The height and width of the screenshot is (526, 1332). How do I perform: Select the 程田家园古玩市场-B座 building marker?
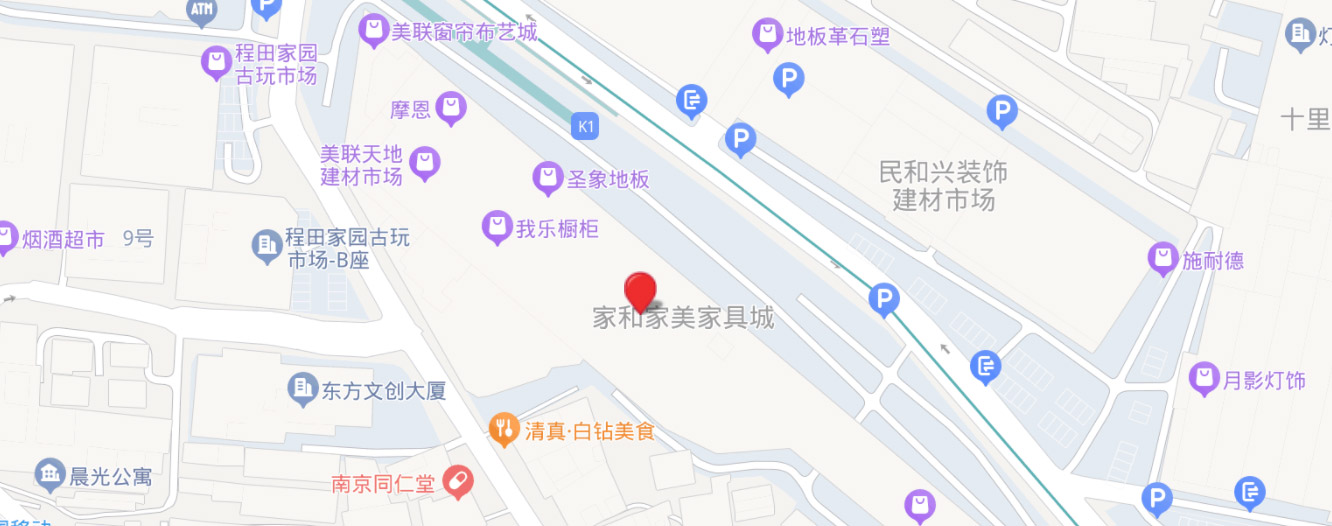[x=266, y=246]
